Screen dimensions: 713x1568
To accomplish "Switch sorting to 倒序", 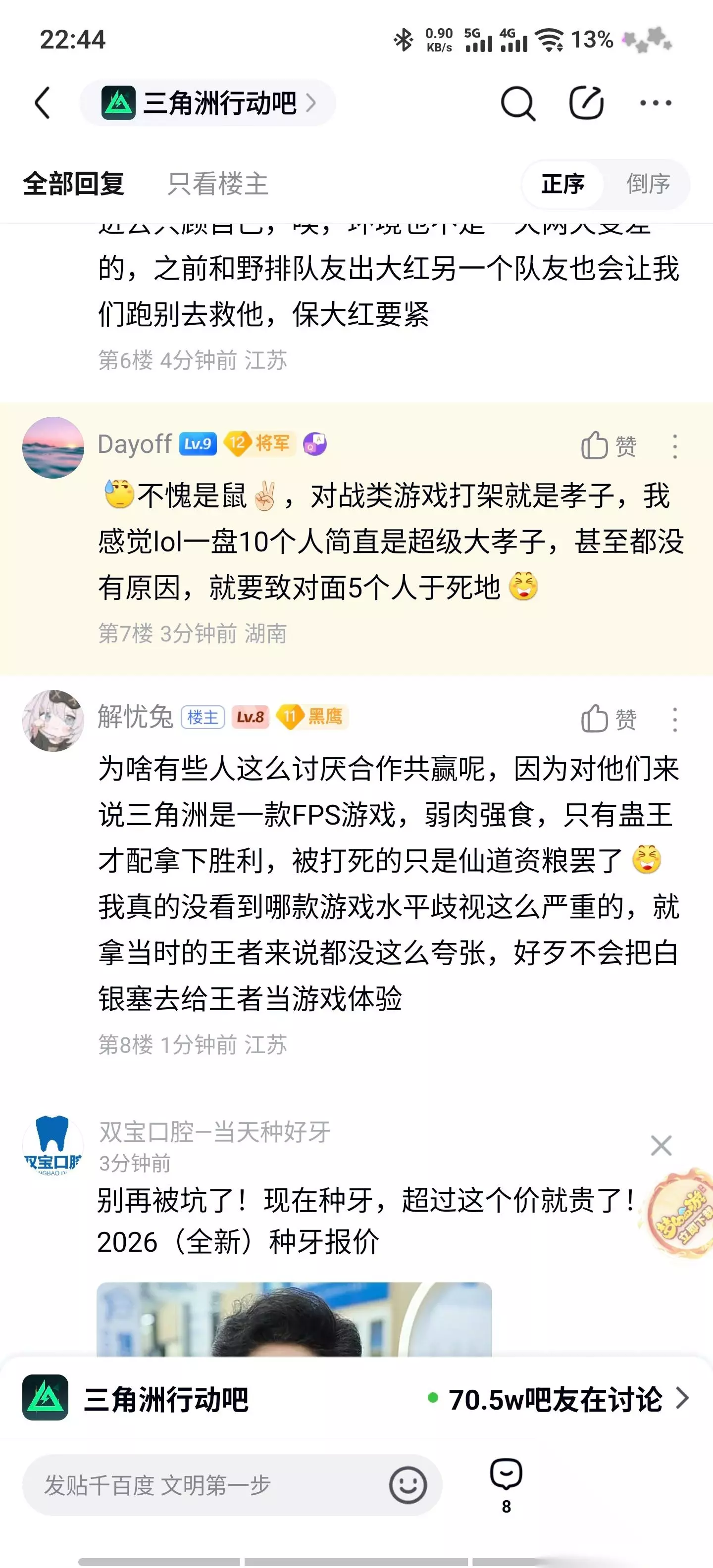I will pos(648,184).
